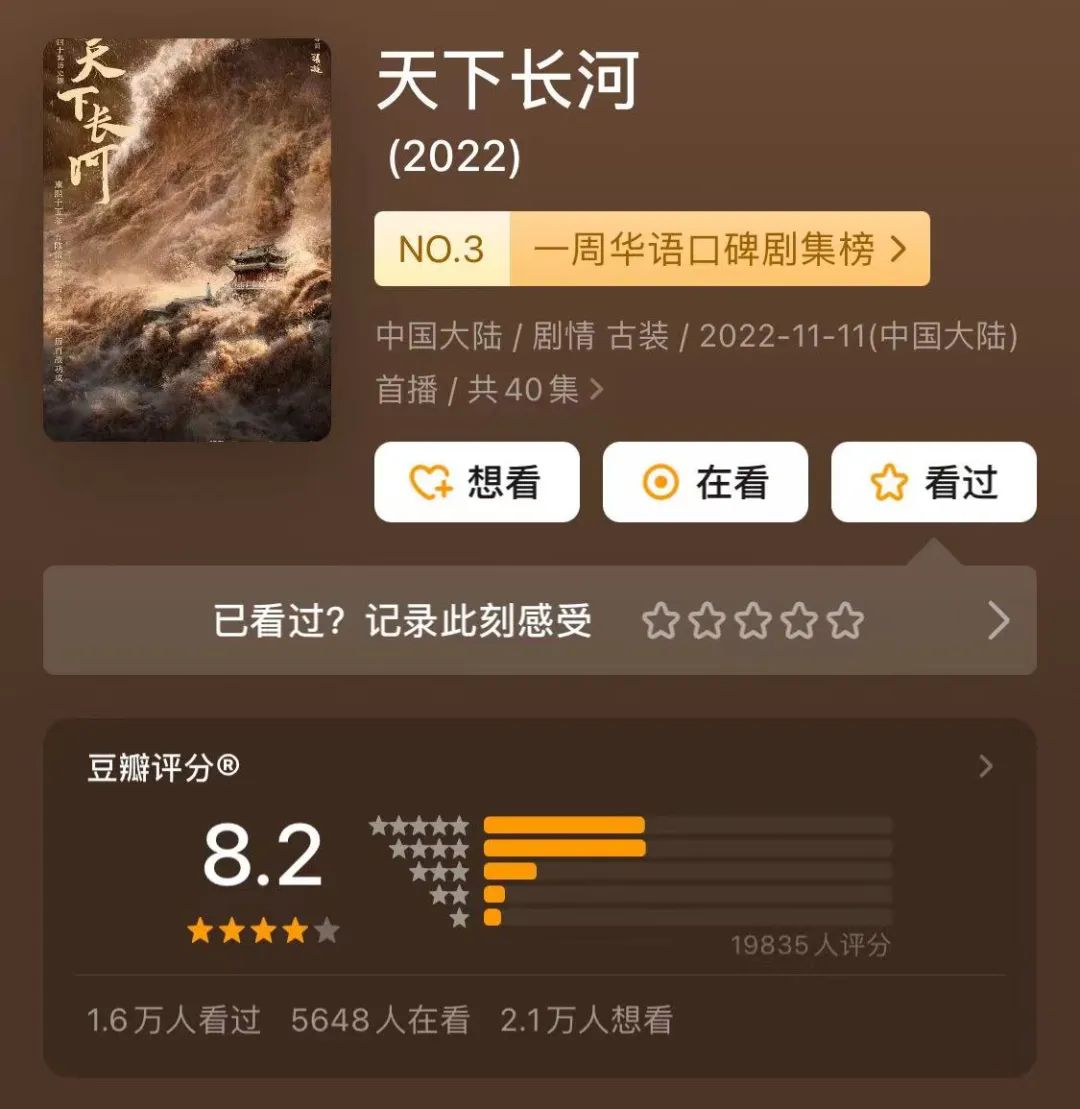Tap the star icon next to 看过
This screenshot has width=1080, height=1109.
coord(888,482)
